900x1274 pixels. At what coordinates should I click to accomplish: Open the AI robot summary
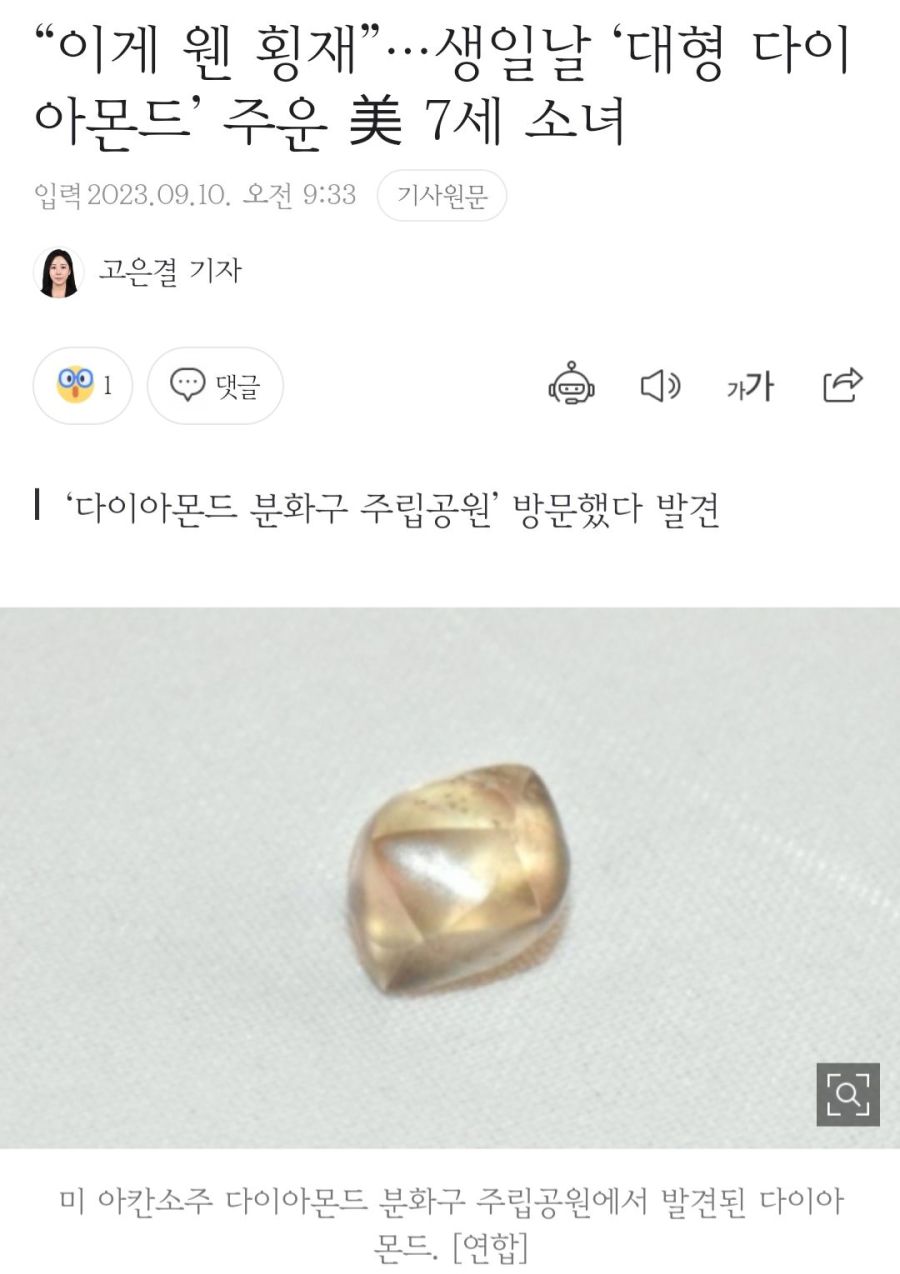coord(572,385)
